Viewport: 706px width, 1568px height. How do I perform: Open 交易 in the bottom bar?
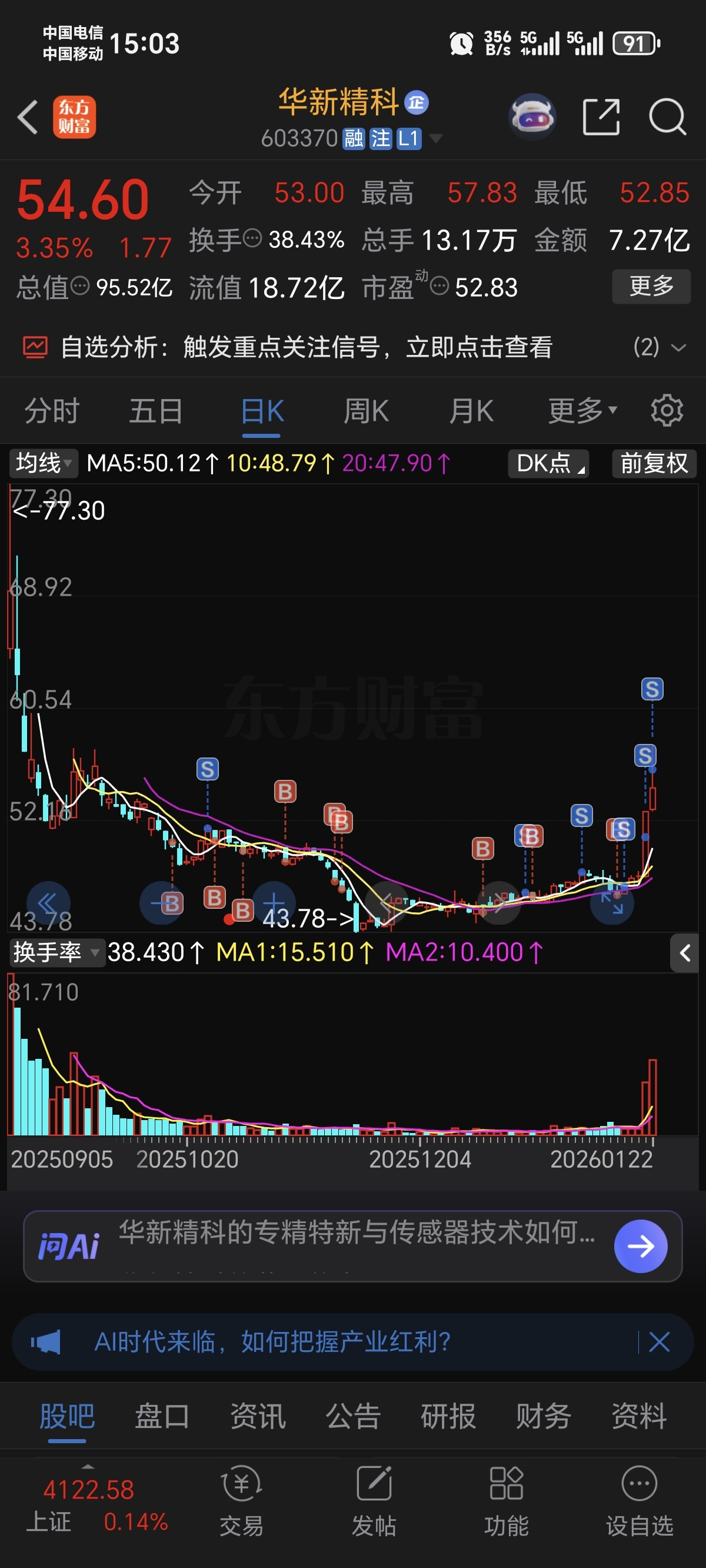(x=242, y=1501)
